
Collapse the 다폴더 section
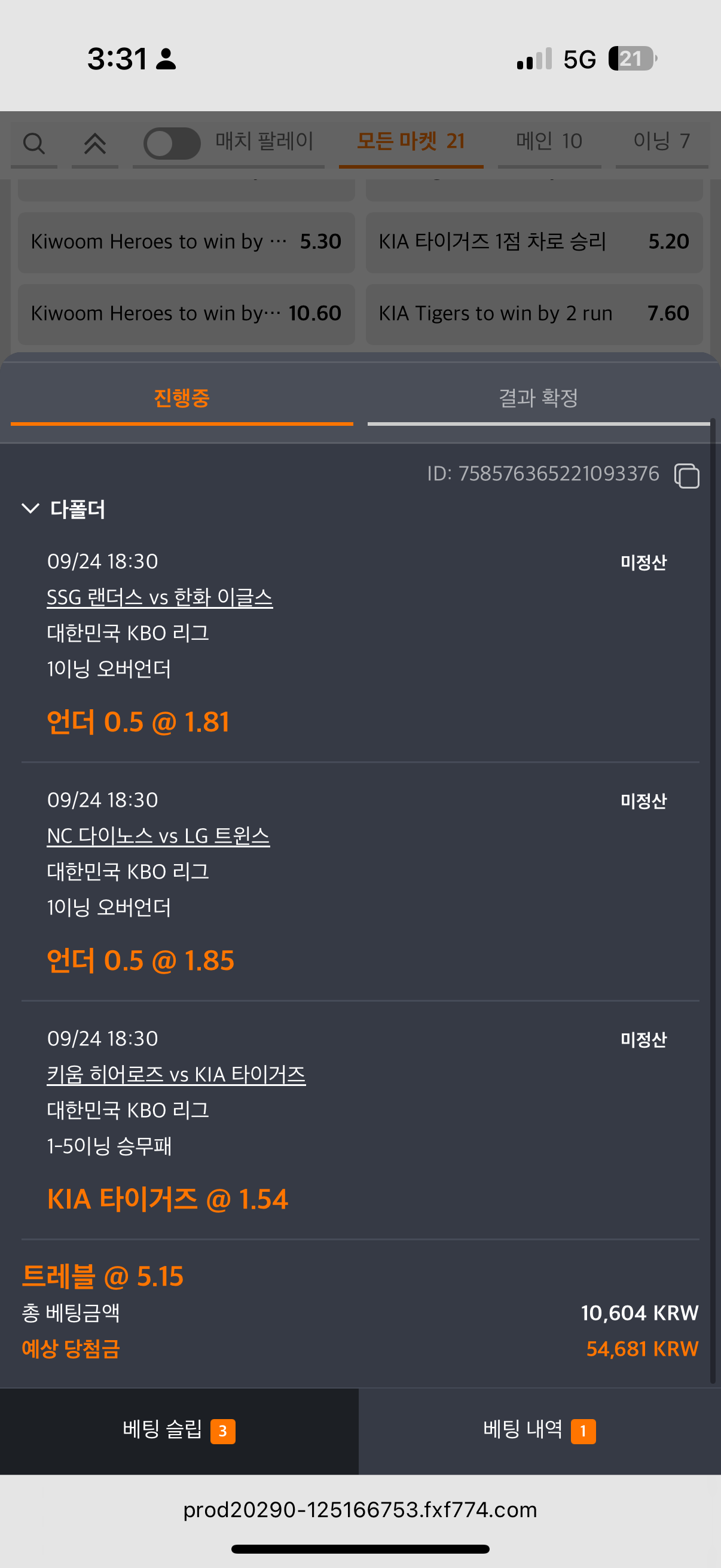point(30,508)
